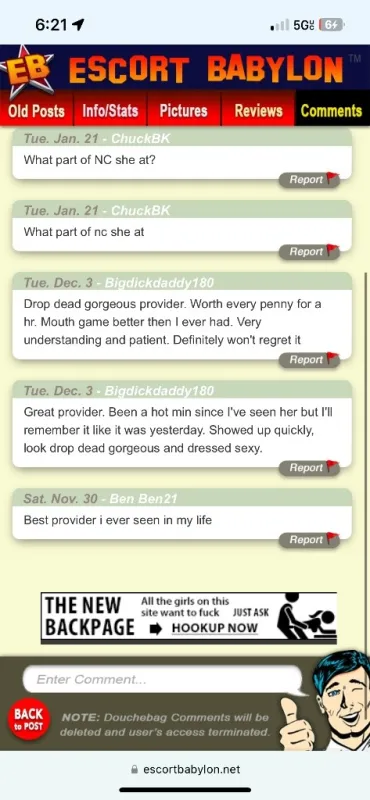Report the comment 'What part of NC she at?'

coord(309,180)
